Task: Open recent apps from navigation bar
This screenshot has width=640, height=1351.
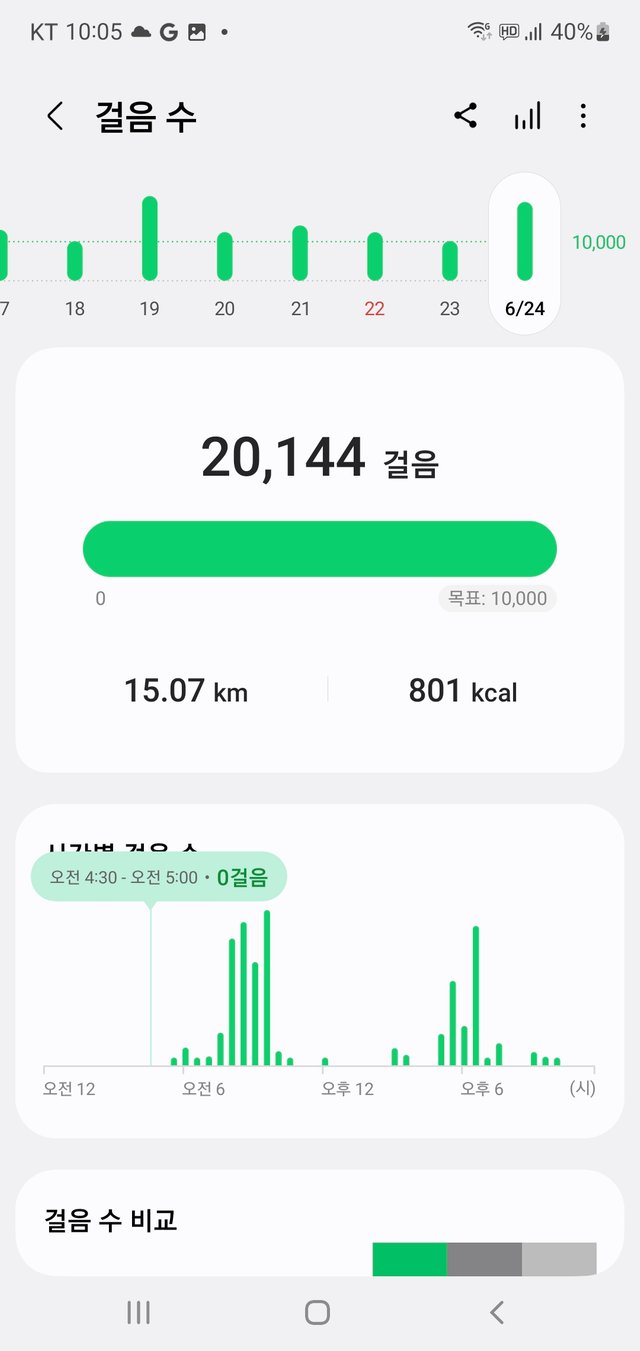Action: pos(138,1312)
